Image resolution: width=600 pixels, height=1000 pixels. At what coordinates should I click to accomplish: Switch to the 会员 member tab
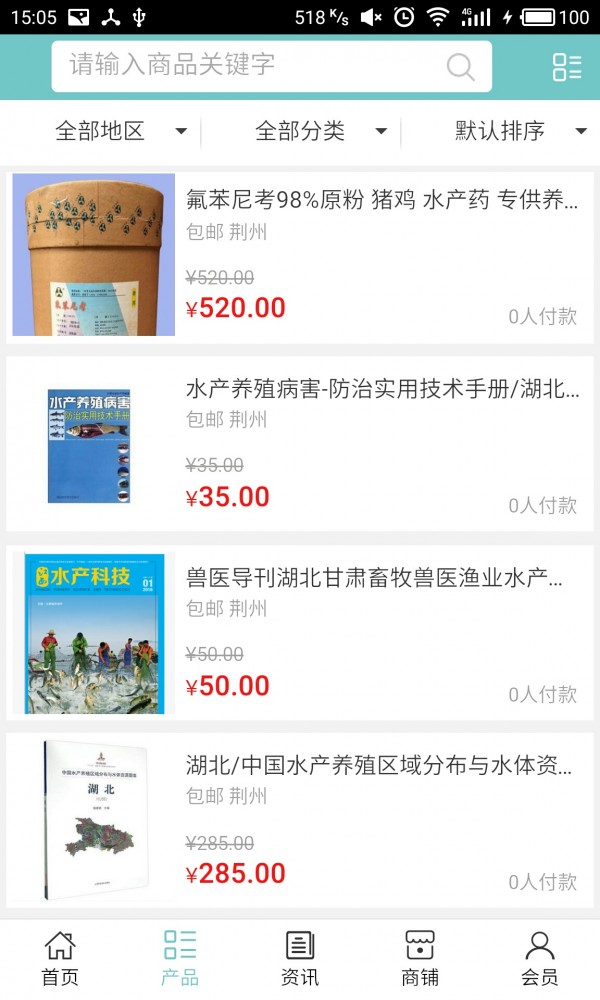[x=540, y=958]
